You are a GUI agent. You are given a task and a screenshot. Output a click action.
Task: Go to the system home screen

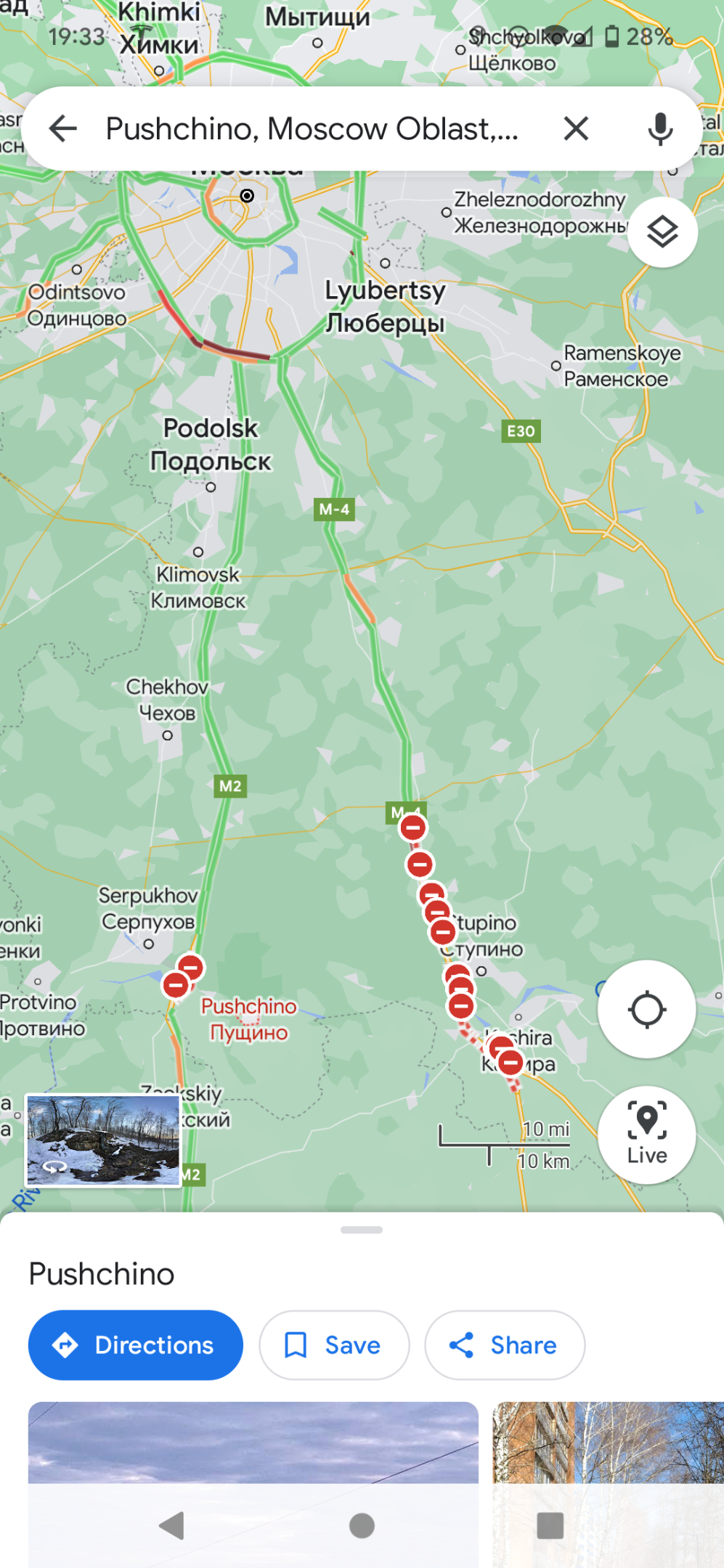(362, 1525)
